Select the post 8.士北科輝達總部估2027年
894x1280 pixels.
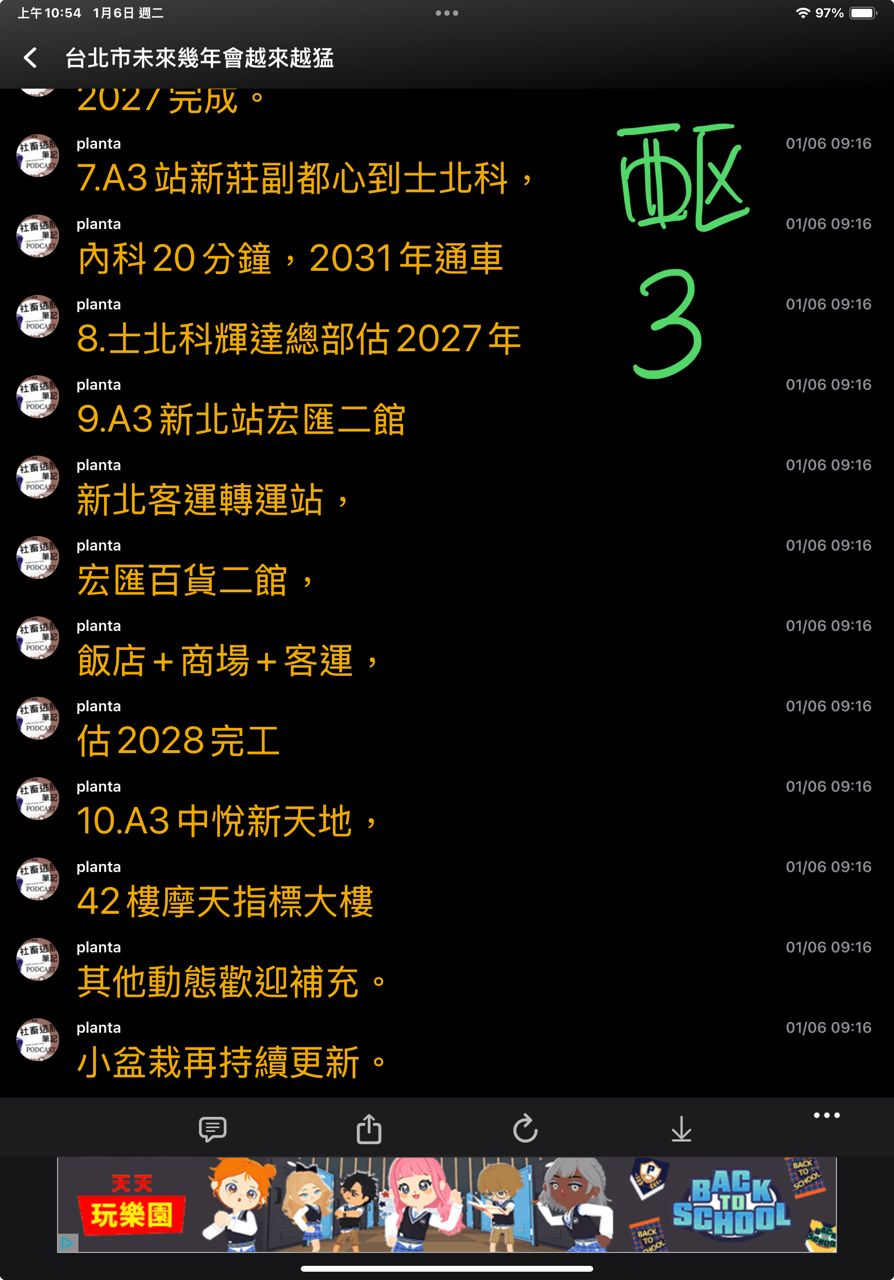coord(299,340)
